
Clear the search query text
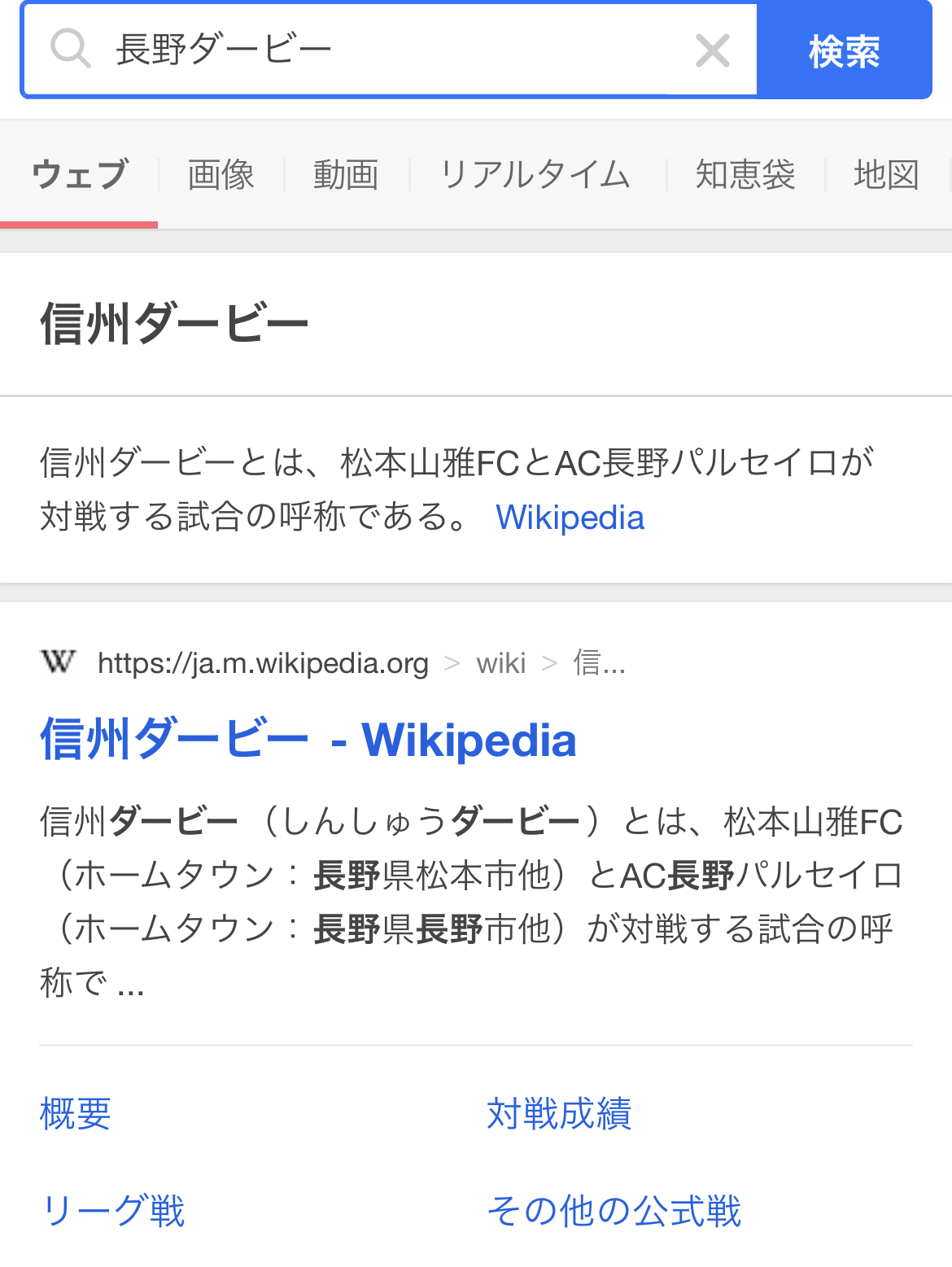point(713,51)
